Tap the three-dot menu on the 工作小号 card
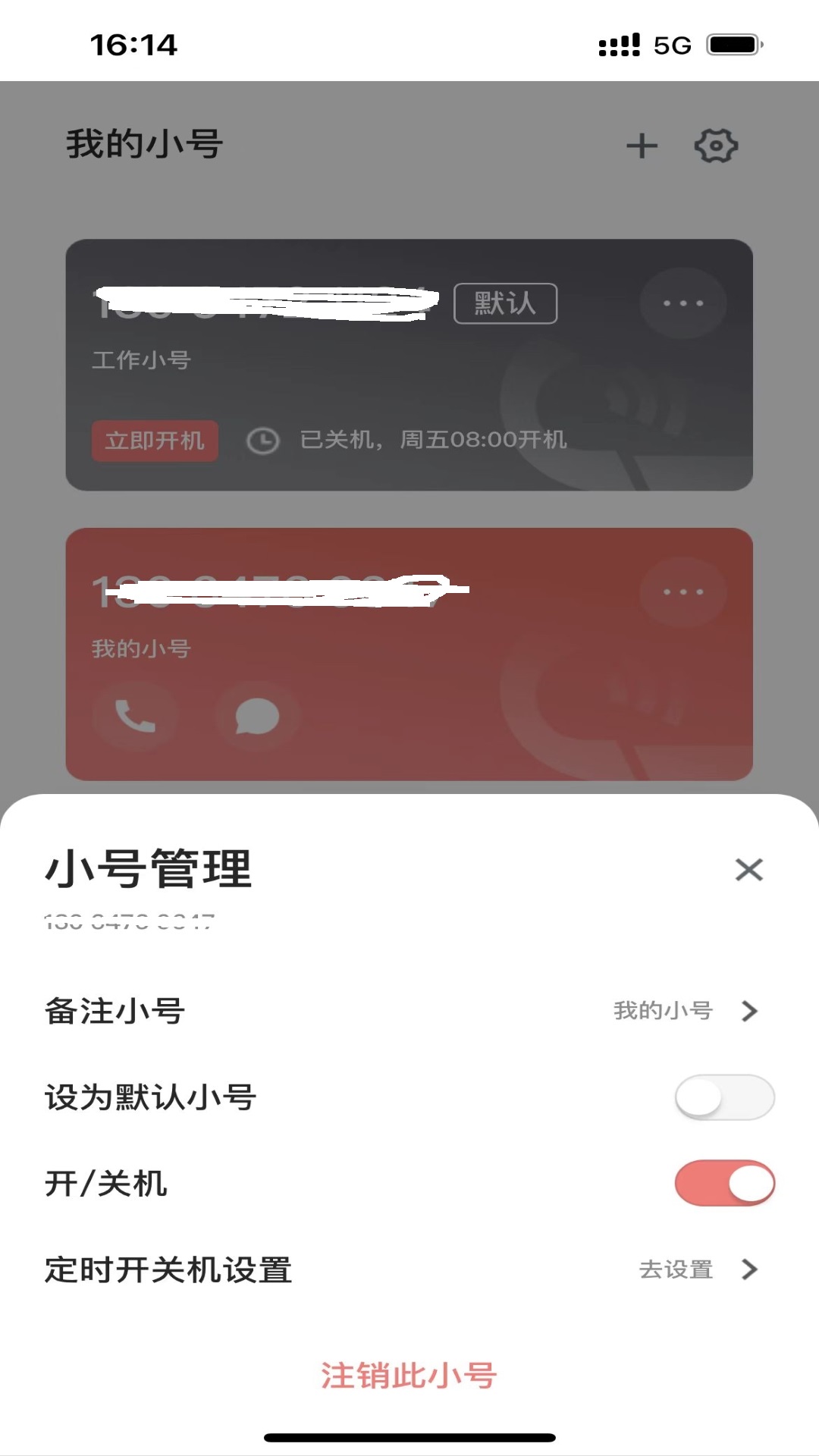Screen dimensions: 819x1456 (683, 302)
